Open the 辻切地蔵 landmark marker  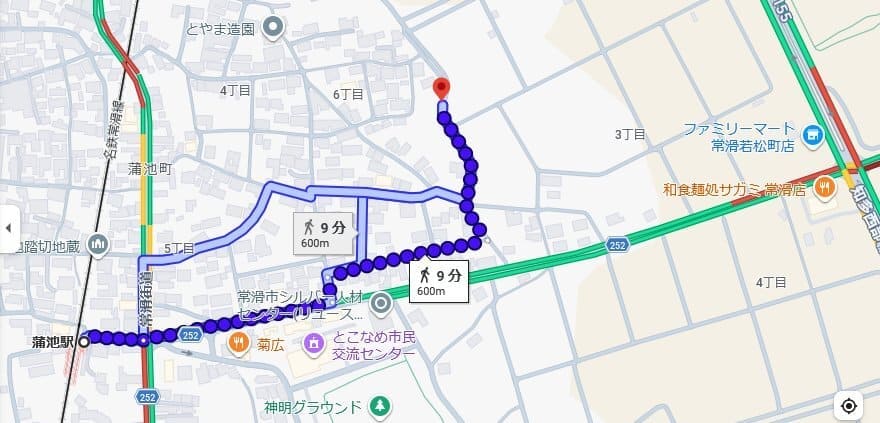tap(98, 243)
